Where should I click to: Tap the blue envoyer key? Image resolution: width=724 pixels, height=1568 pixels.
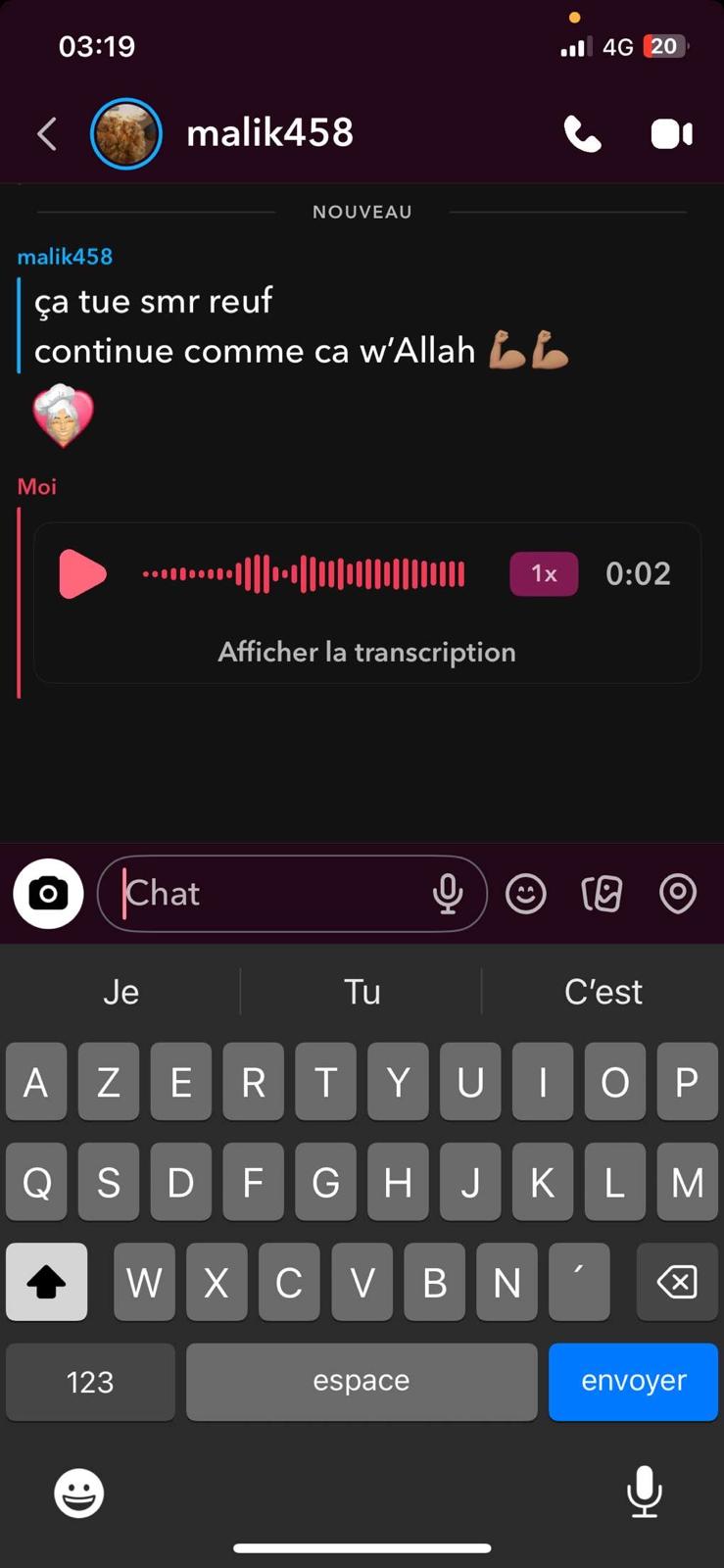pos(633,1381)
